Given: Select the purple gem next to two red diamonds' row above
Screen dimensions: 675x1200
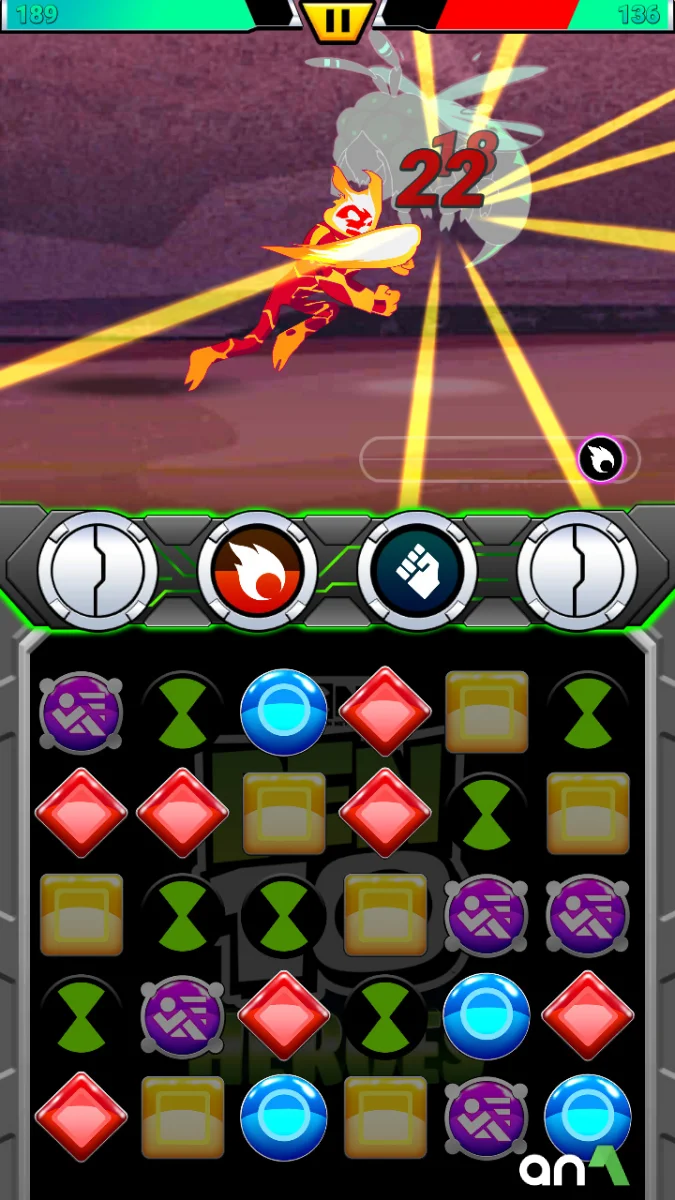Looking at the screenshot, I should click(x=81, y=712).
